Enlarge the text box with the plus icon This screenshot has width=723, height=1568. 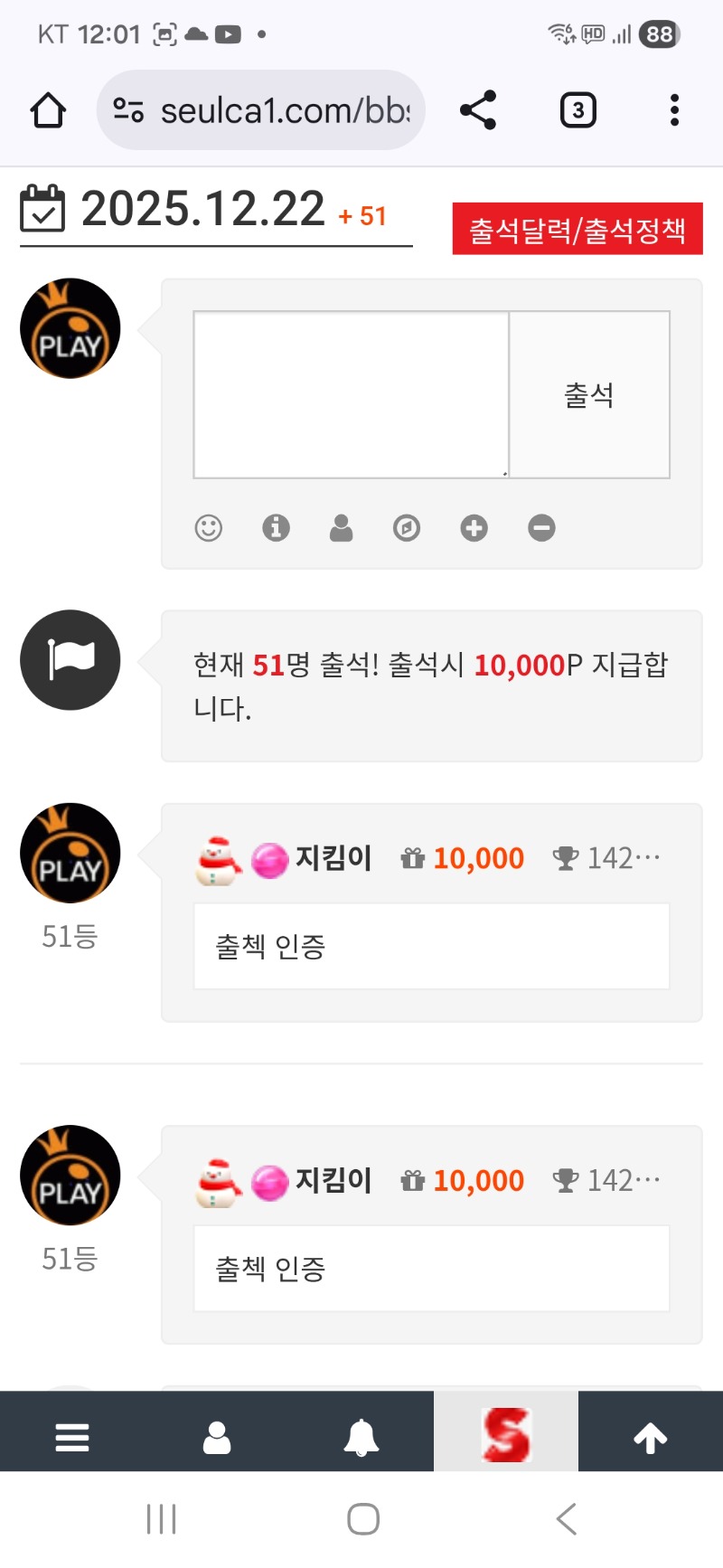474,528
